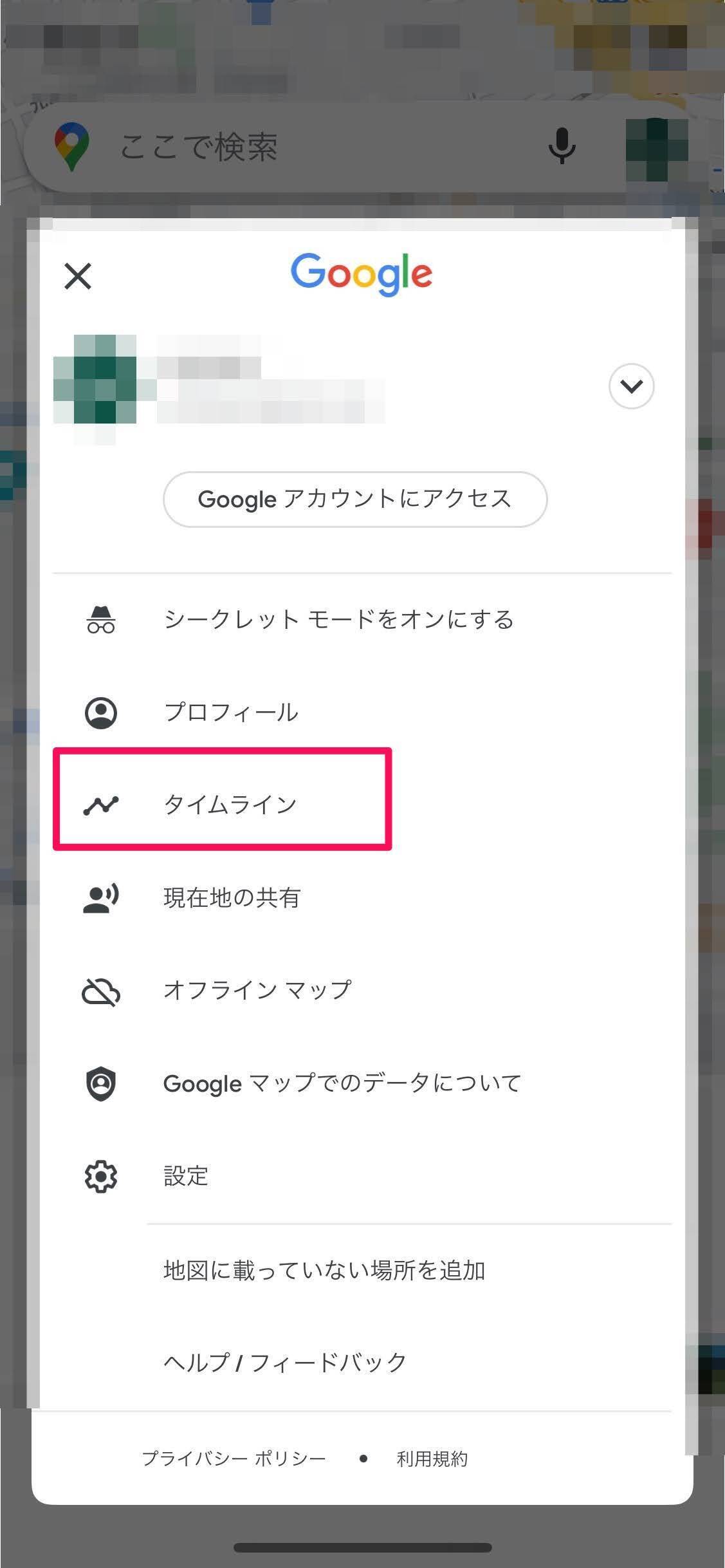Image resolution: width=725 pixels, height=1568 pixels.
Task: Open オフライン マップ
Action: pyautogui.click(x=257, y=991)
